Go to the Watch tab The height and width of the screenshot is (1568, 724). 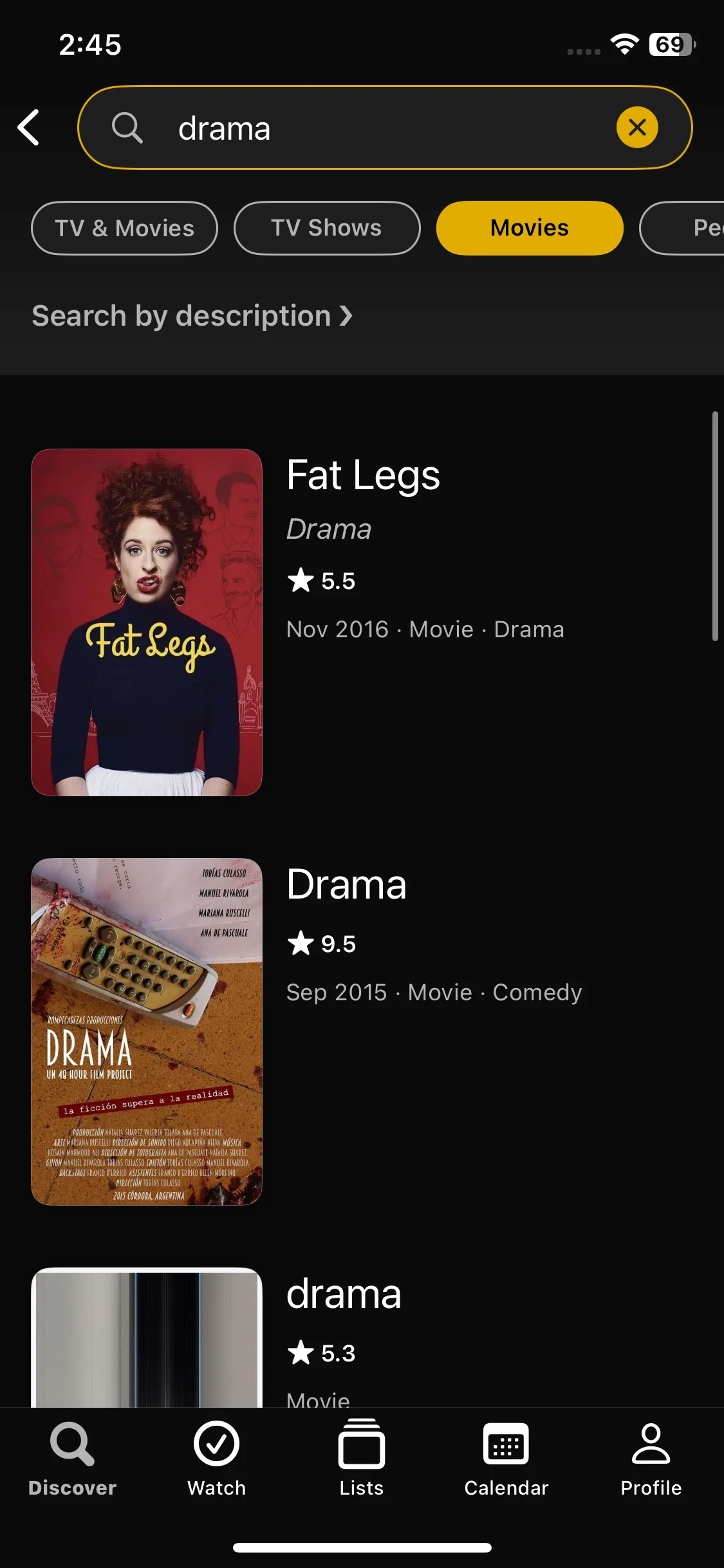tap(217, 1459)
